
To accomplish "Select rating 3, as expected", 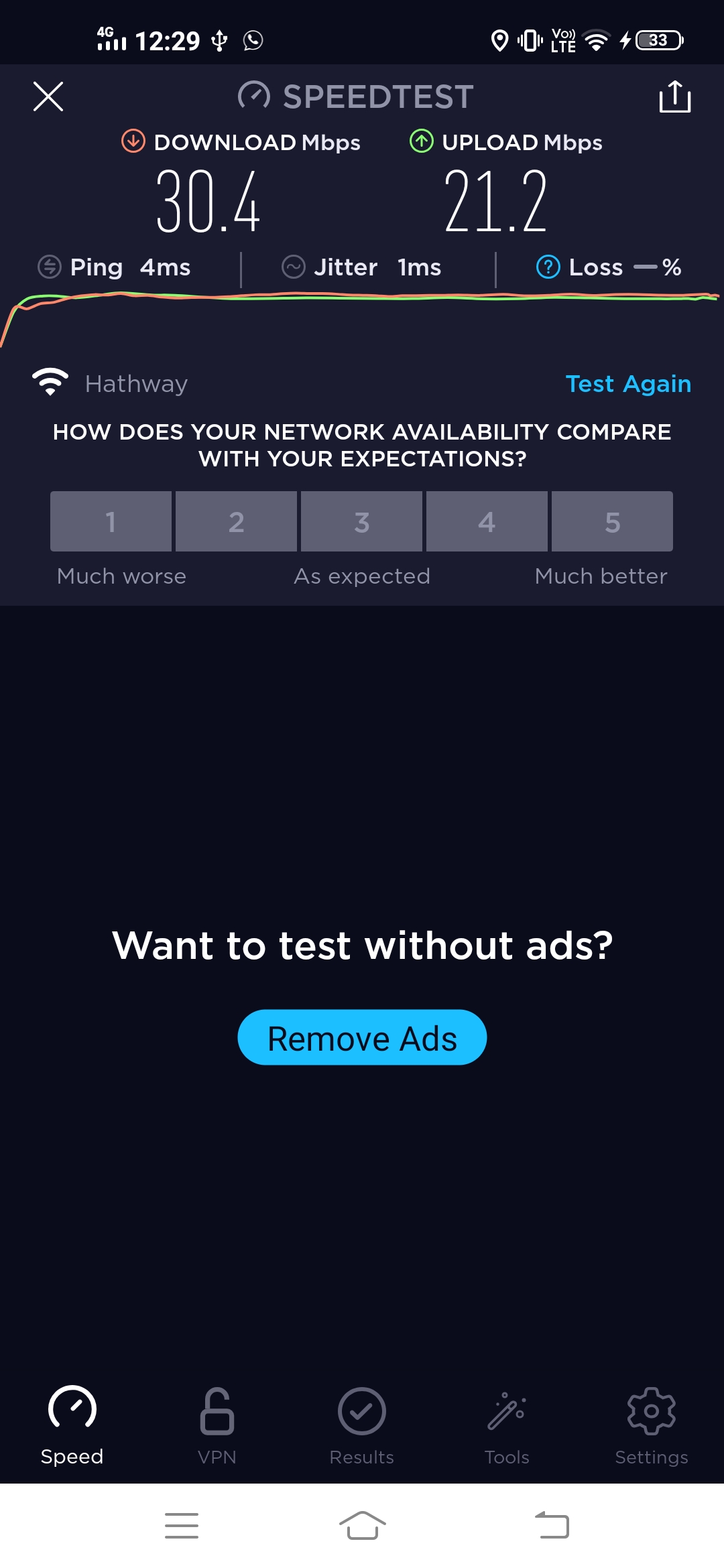I will (x=361, y=521).
